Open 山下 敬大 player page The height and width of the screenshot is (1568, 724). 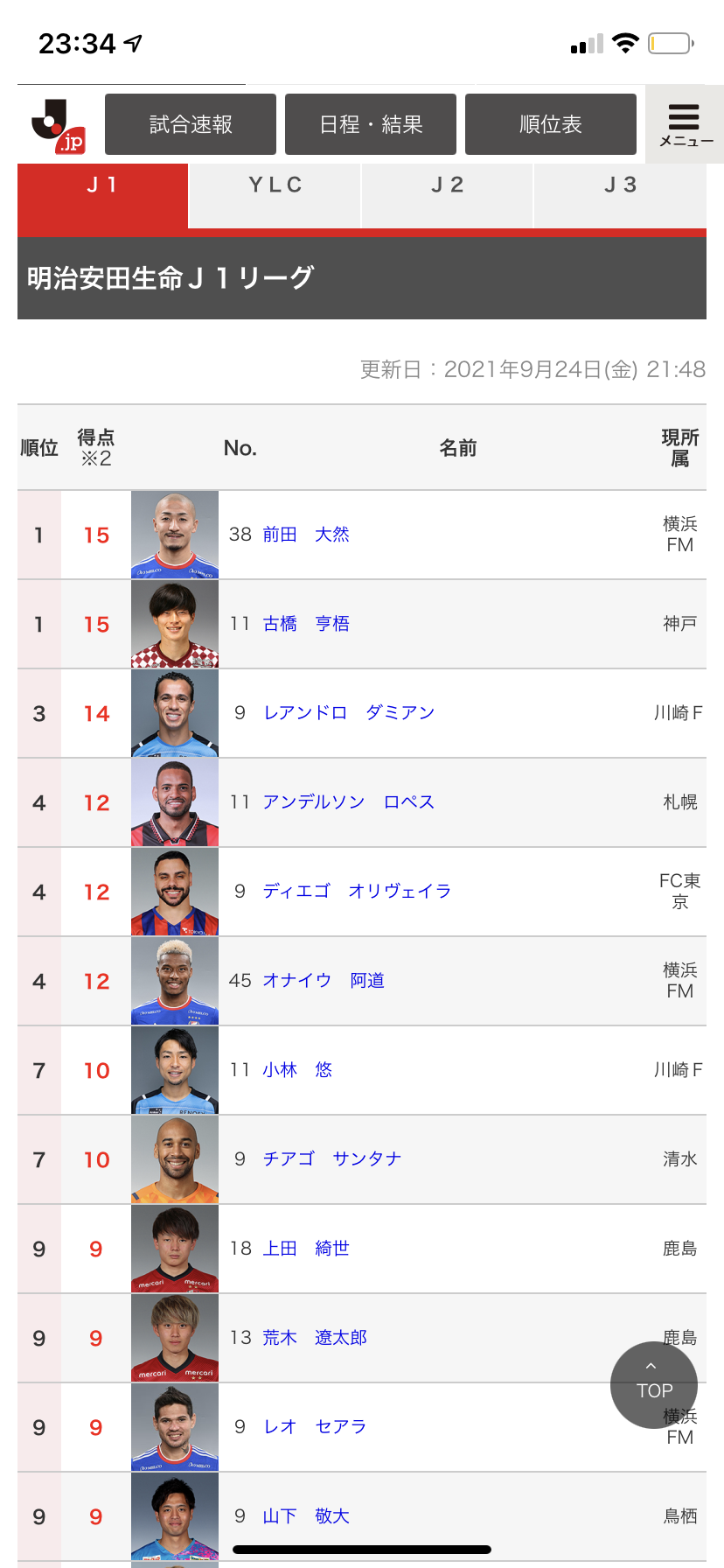click(x=306, y=1516)
